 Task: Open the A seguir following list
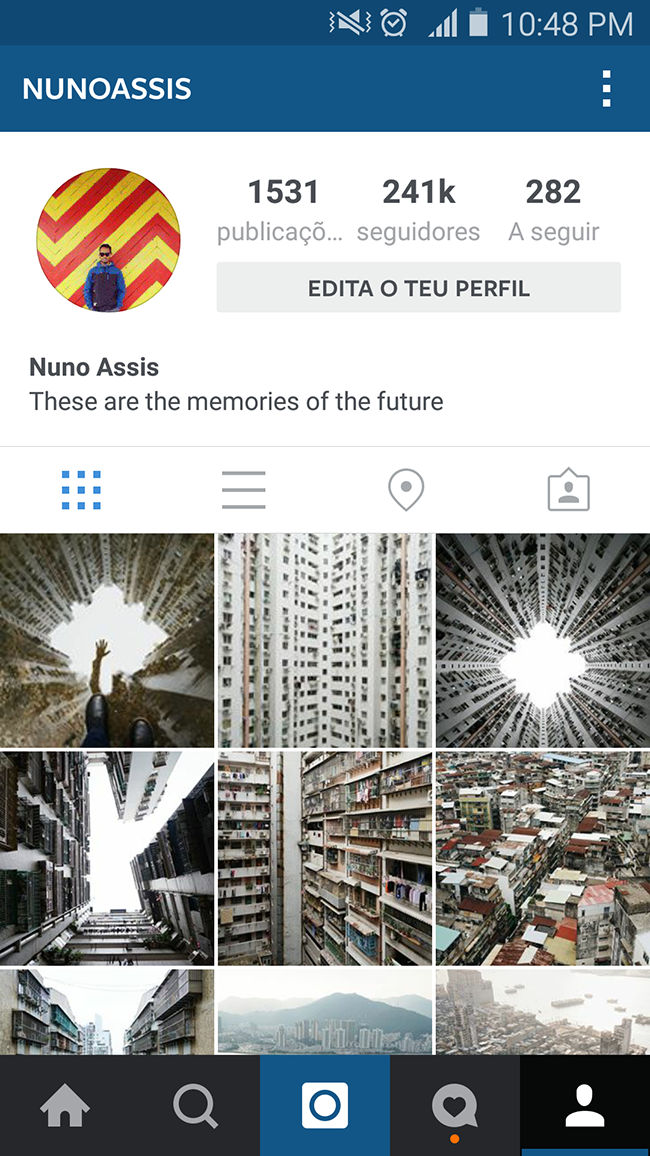click(553, 210)
